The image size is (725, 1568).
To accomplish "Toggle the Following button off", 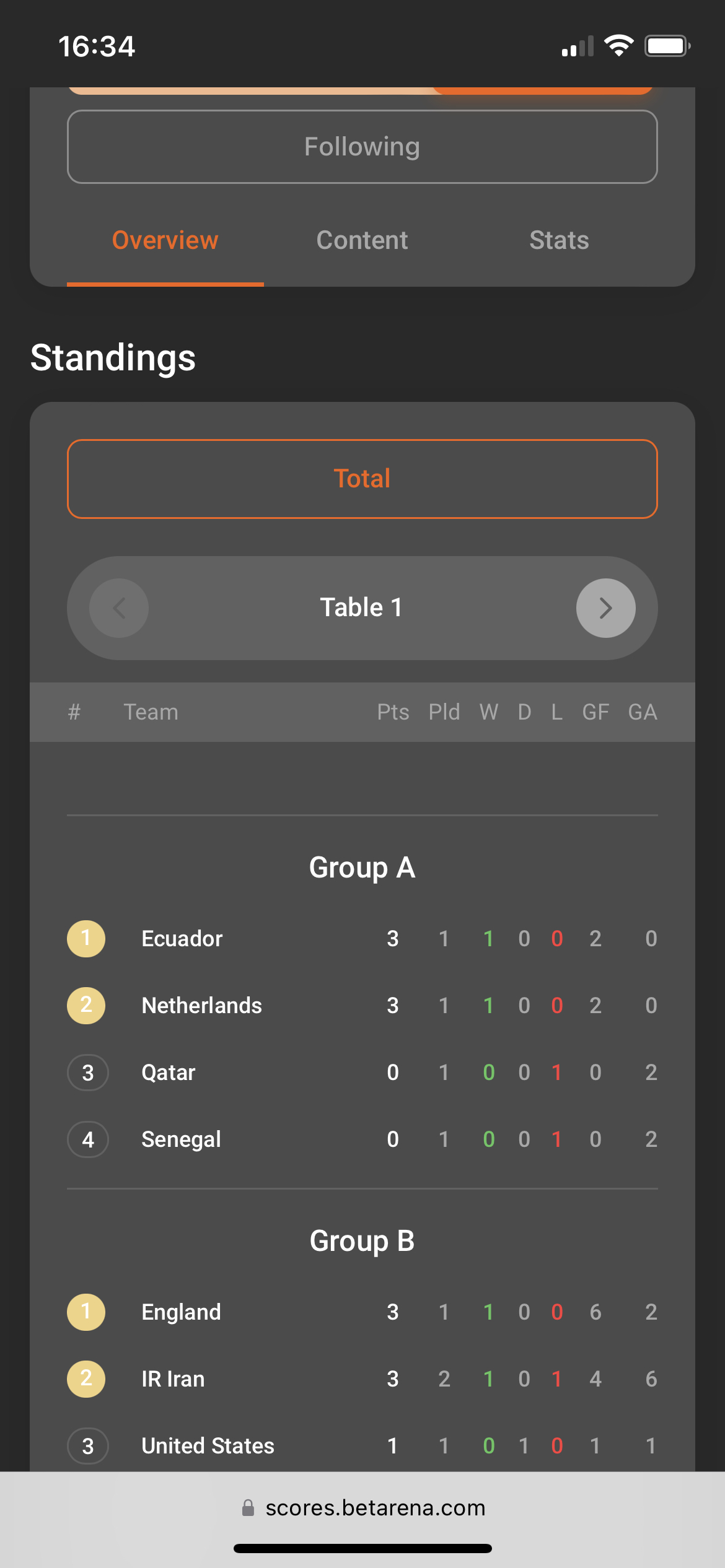I will click(x=362, y=147).
